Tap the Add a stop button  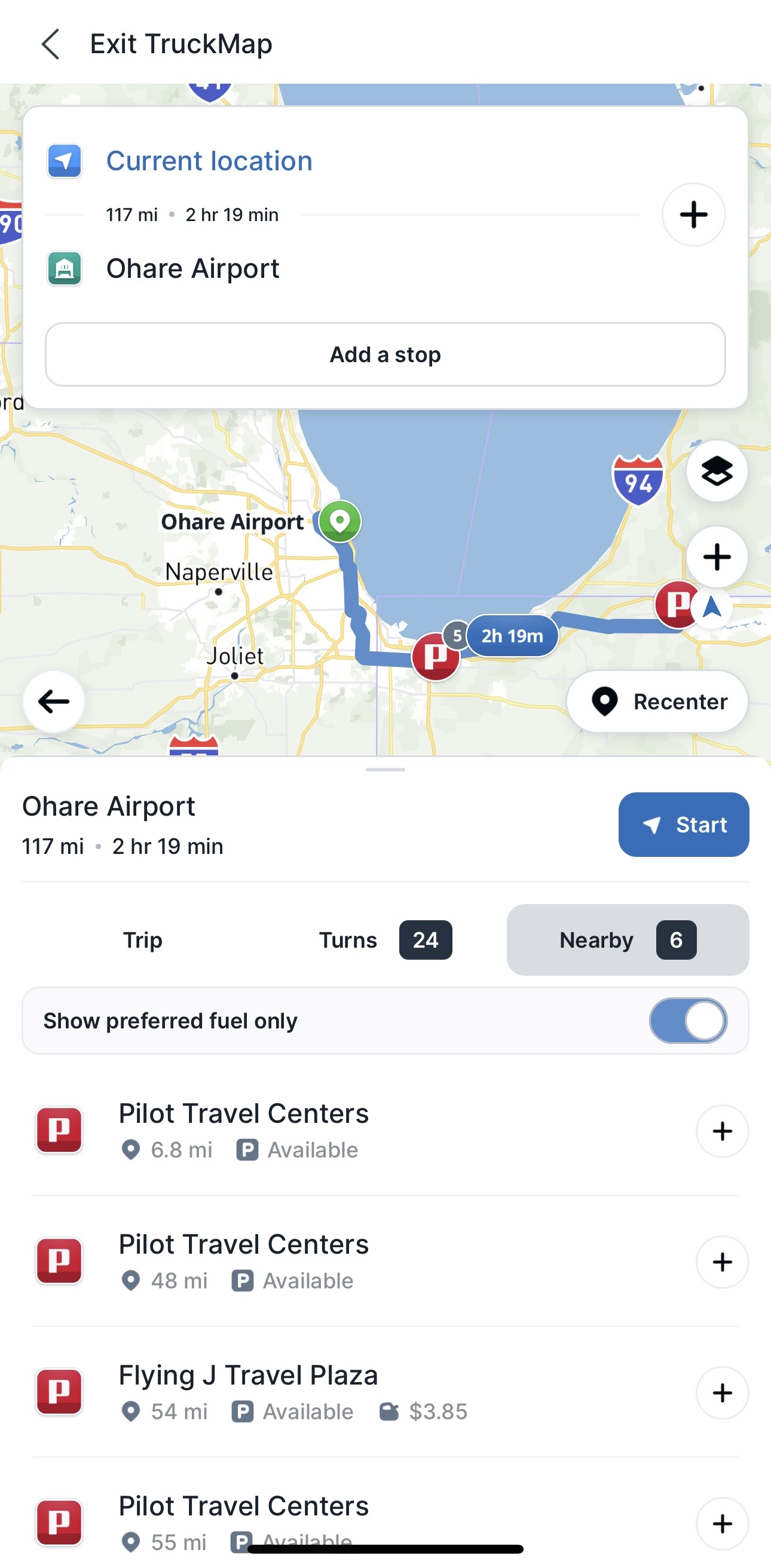click(x=385, y=354)
